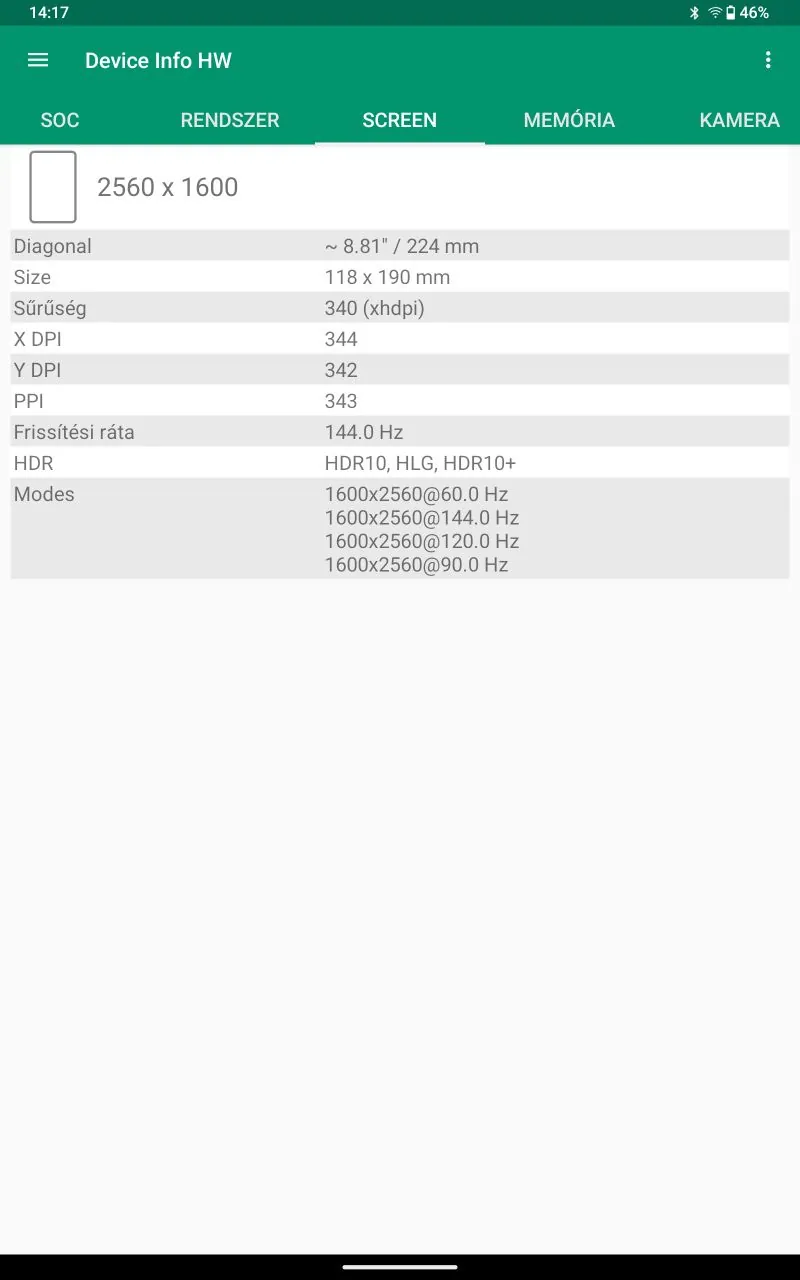The width and height of the screenshot is (800, 1280).
Task: Open the hamburger drawer menu
Action: coord(38,60)
